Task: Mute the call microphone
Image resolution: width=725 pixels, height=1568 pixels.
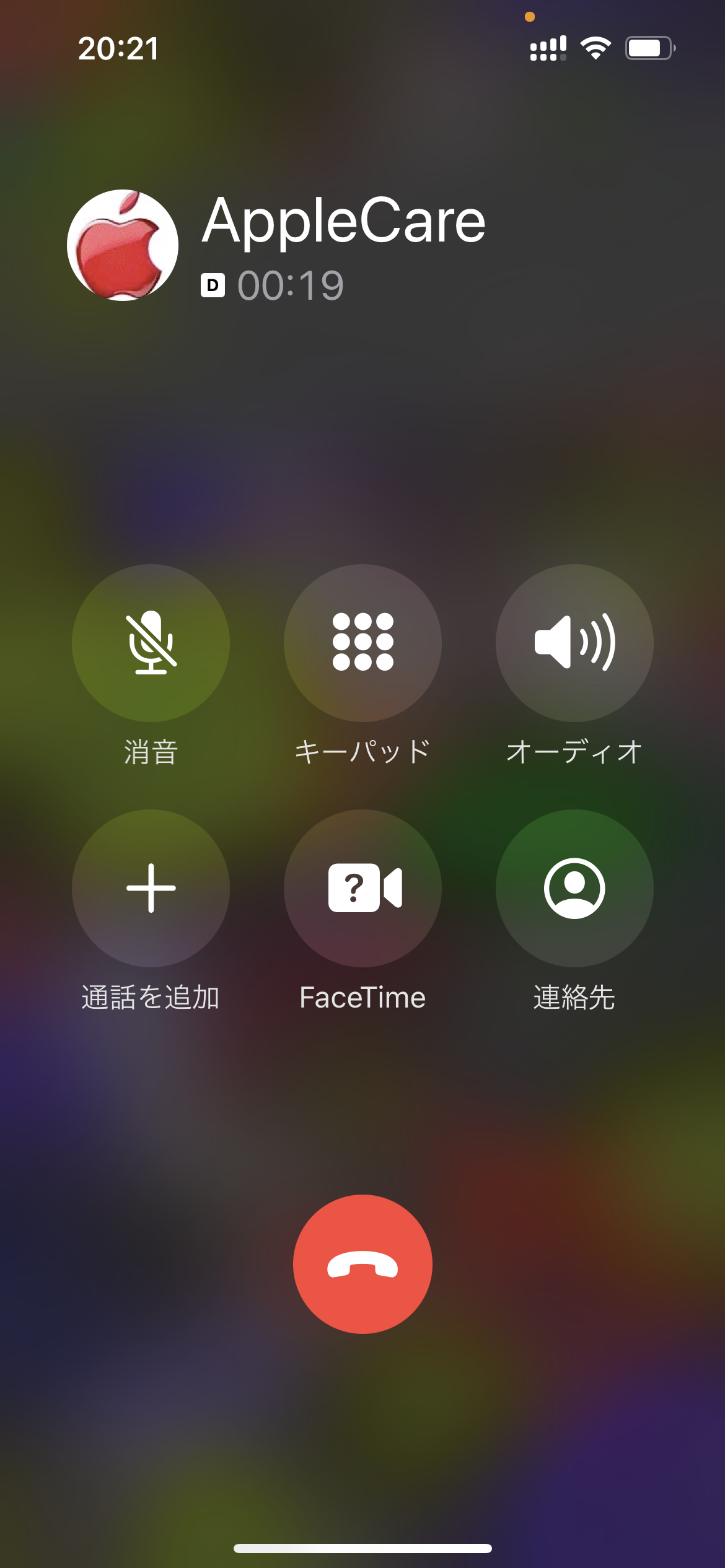Action: (x=151, y=643)
